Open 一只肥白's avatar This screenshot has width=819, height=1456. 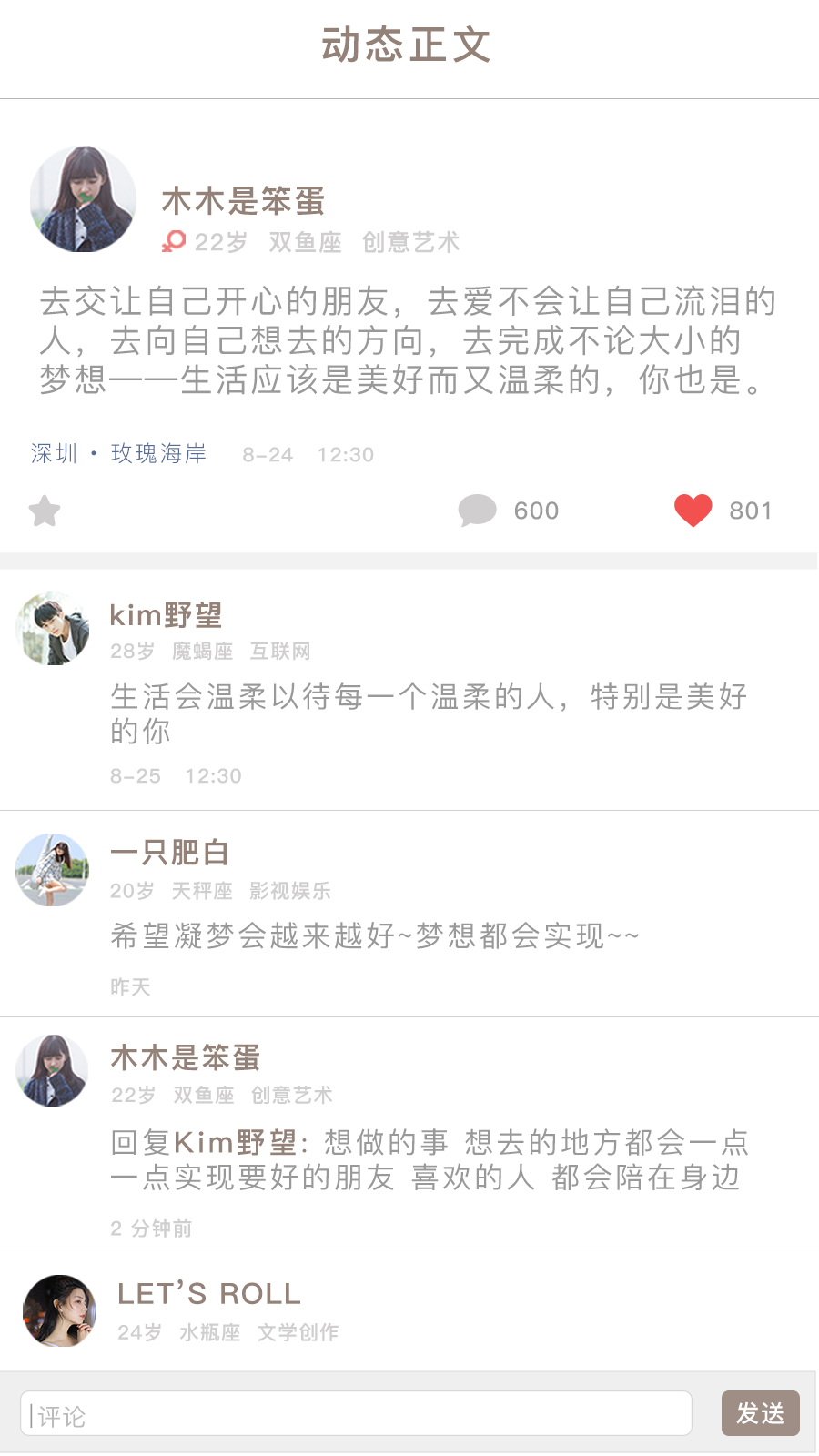pos(53,870)
